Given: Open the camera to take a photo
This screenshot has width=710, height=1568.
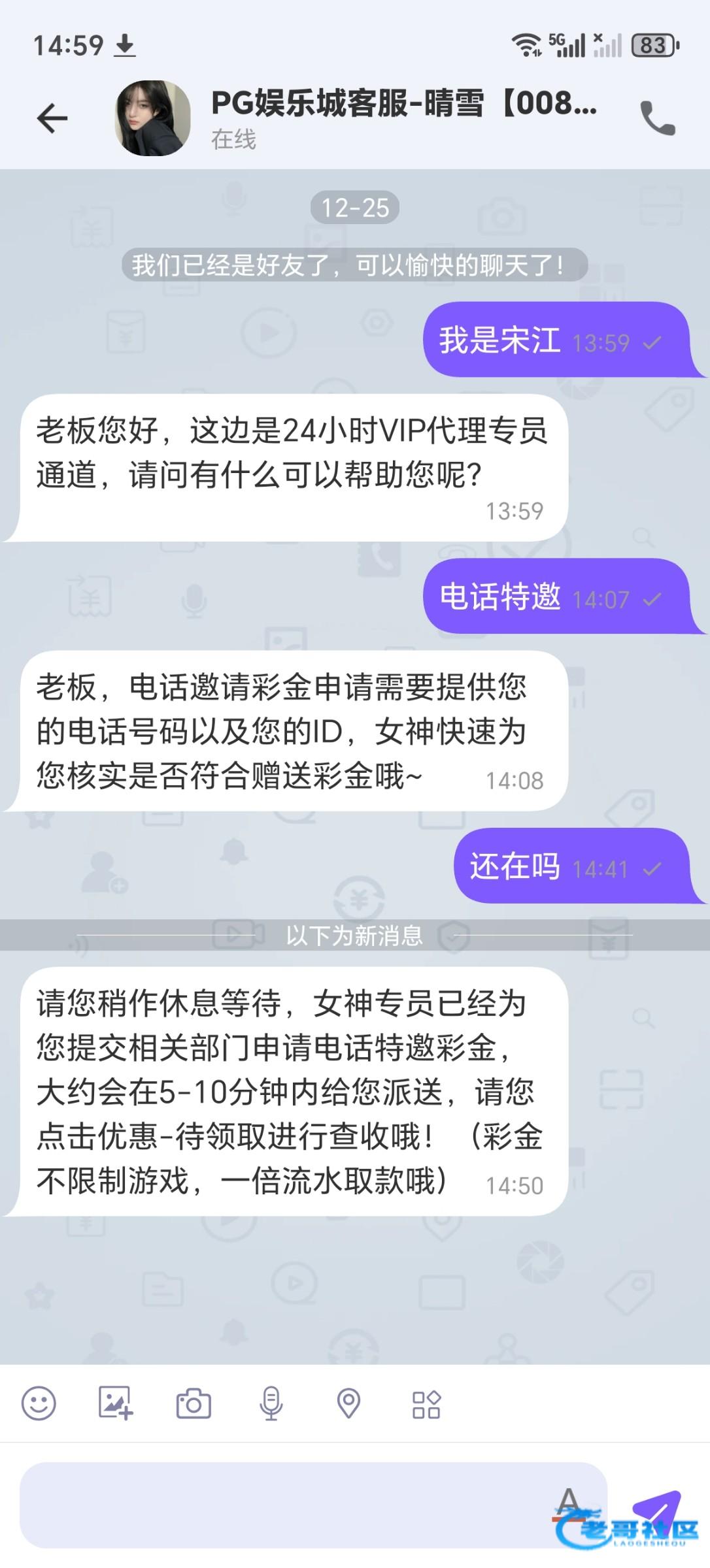Looking at the screenshot, I should 194,1404.
